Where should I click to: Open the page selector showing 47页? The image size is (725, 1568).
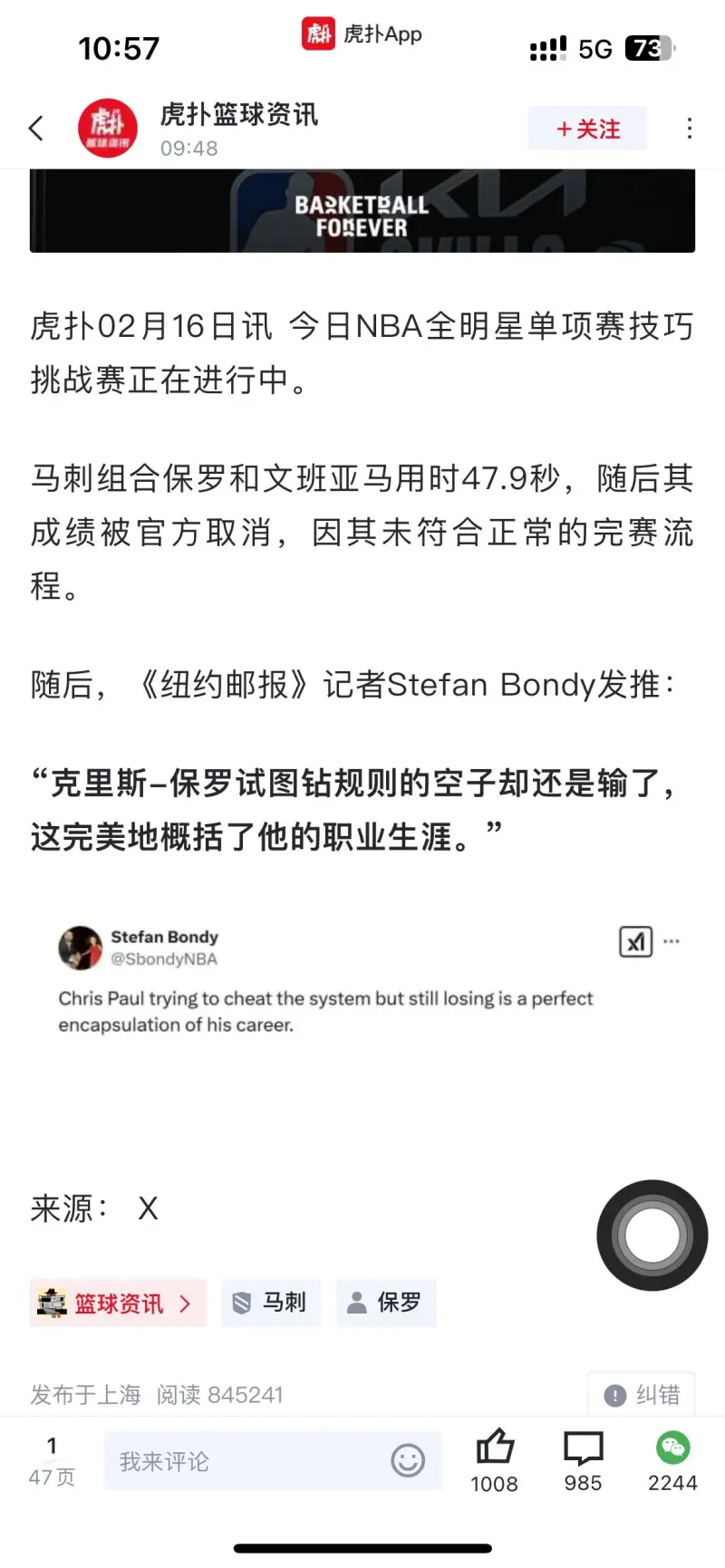52,1460
